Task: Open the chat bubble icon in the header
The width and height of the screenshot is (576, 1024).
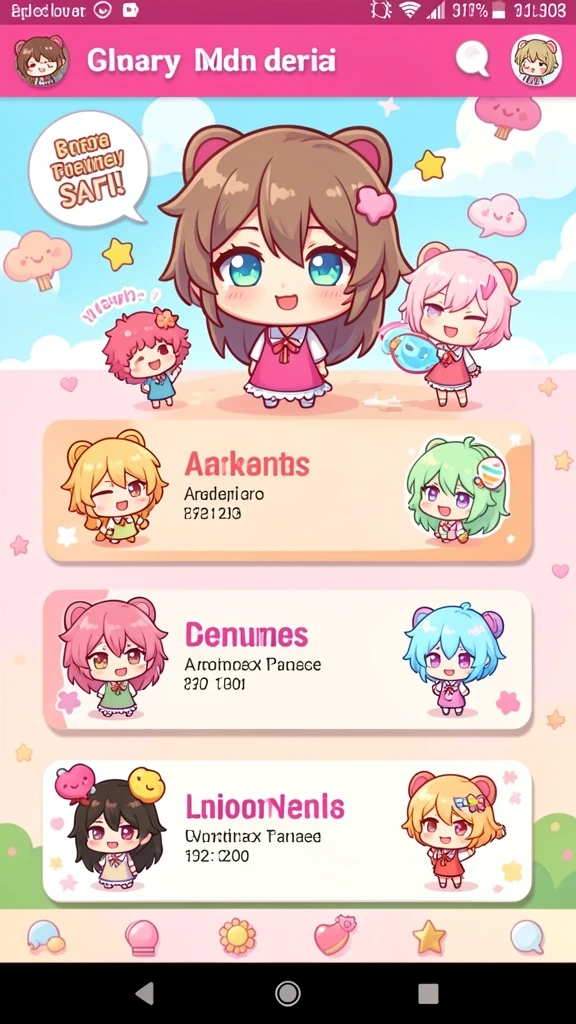Action: click(472, 60)
